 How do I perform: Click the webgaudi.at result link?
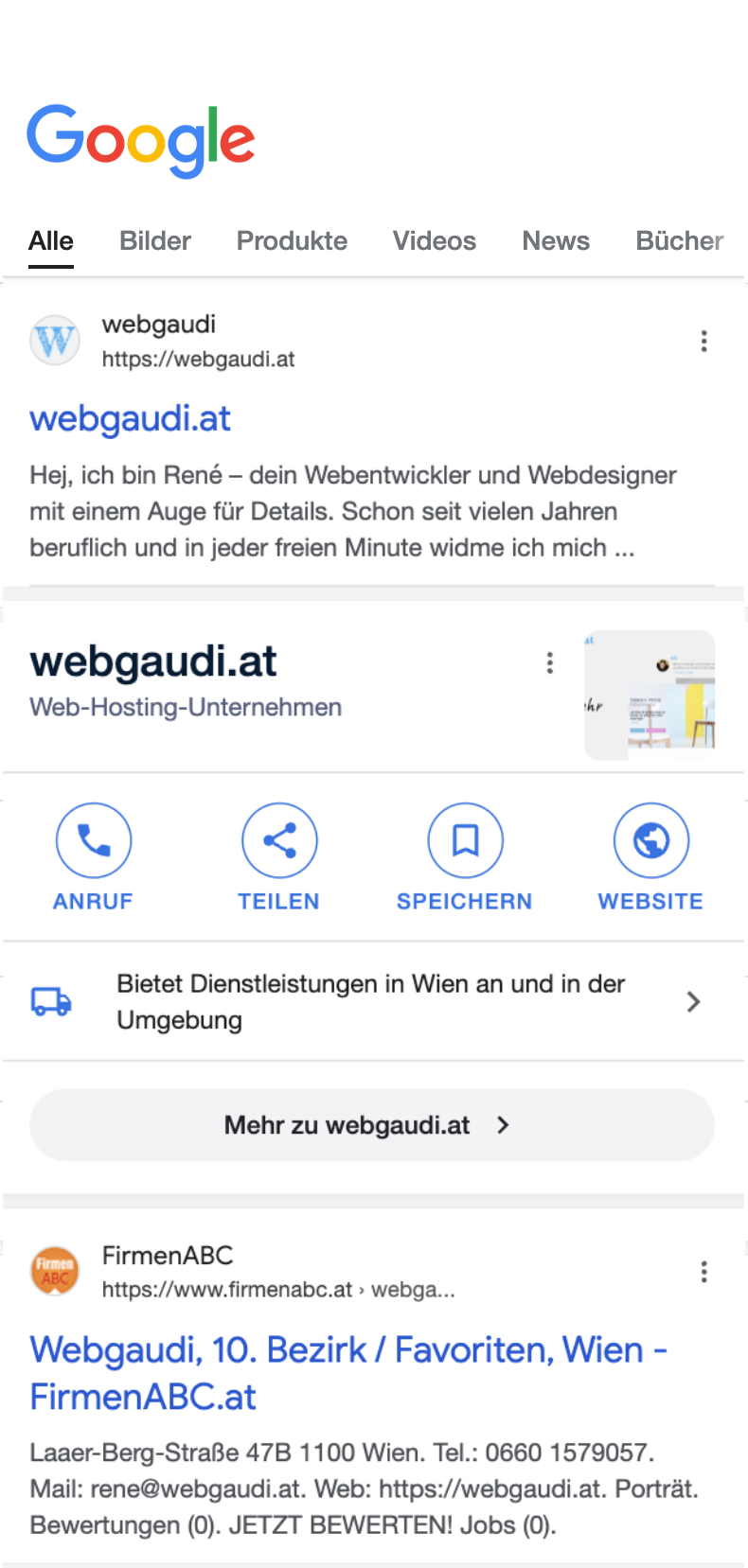point(130,418)
